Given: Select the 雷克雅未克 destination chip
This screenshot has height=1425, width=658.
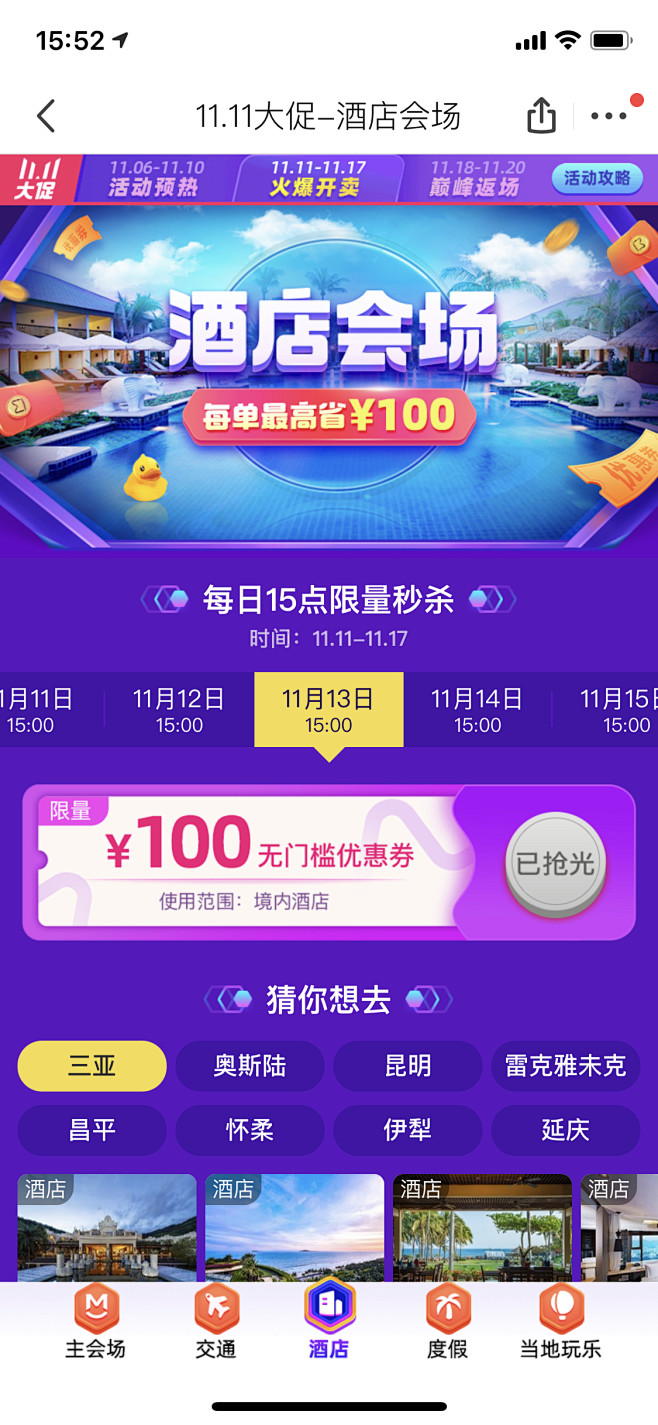Looking at the screenshot, I should click(566, 1066).
